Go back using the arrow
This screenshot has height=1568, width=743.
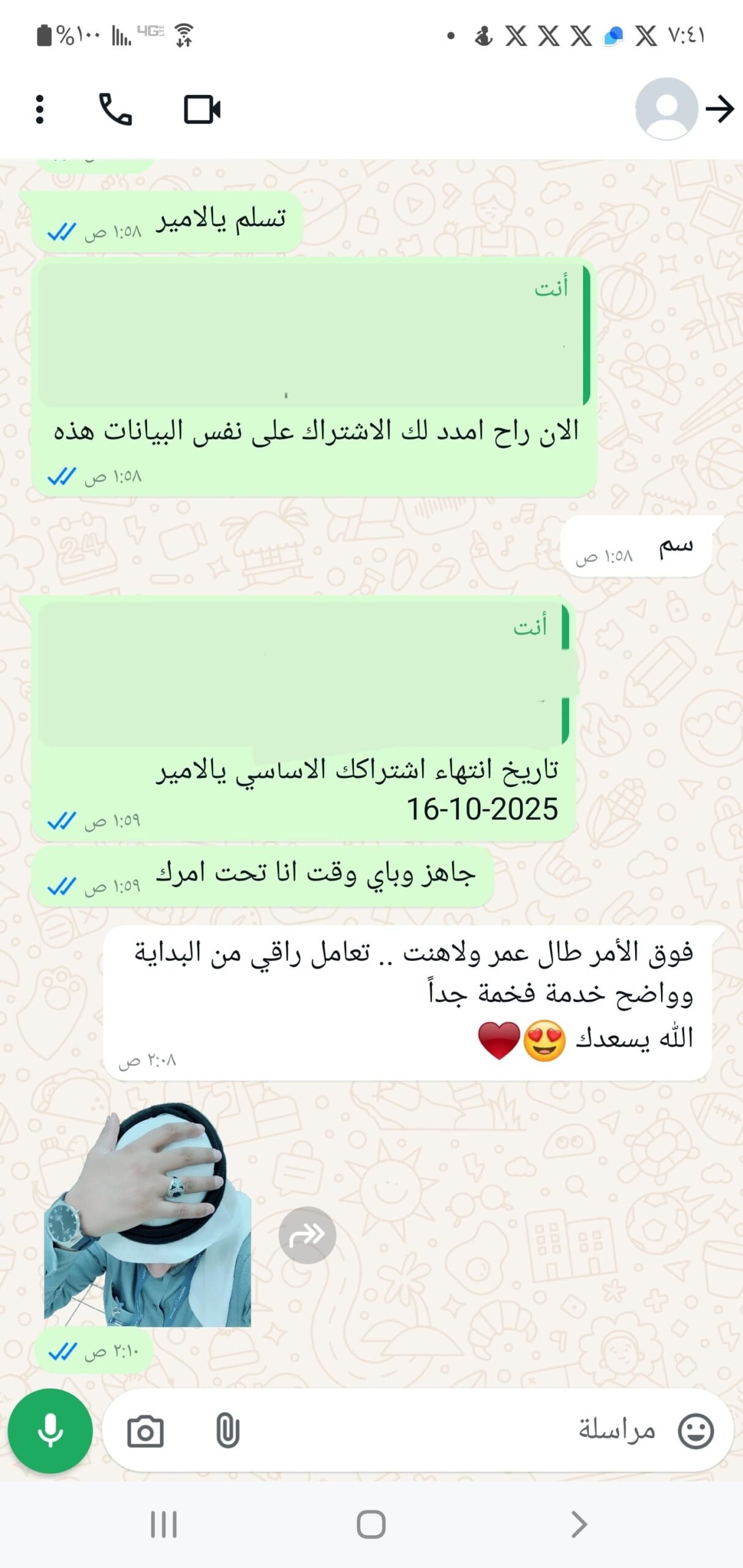click(x=720, y=110)
